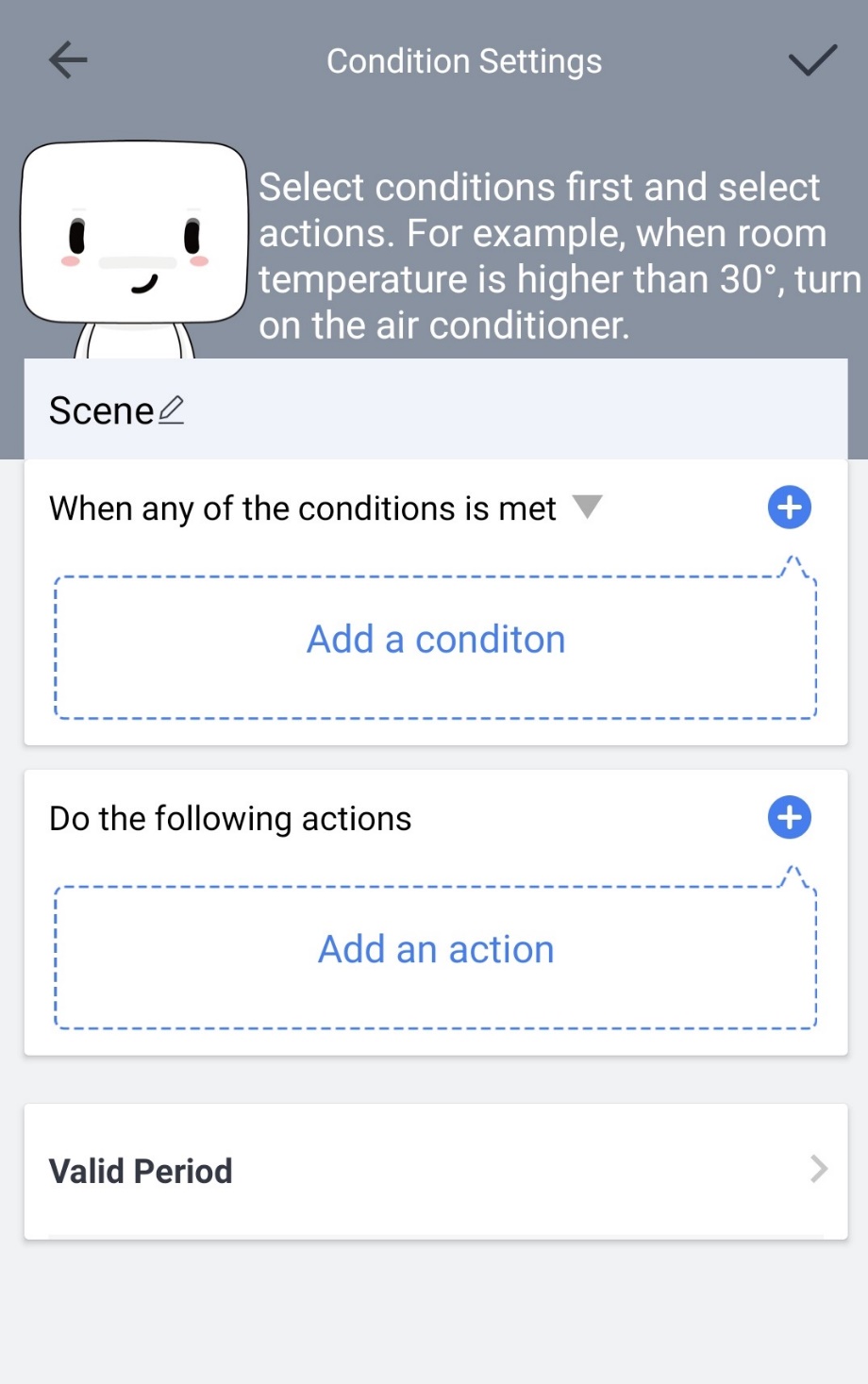Expand the condition match type dropdown
The image size is (868, 1384).
[x=587, y=508]
